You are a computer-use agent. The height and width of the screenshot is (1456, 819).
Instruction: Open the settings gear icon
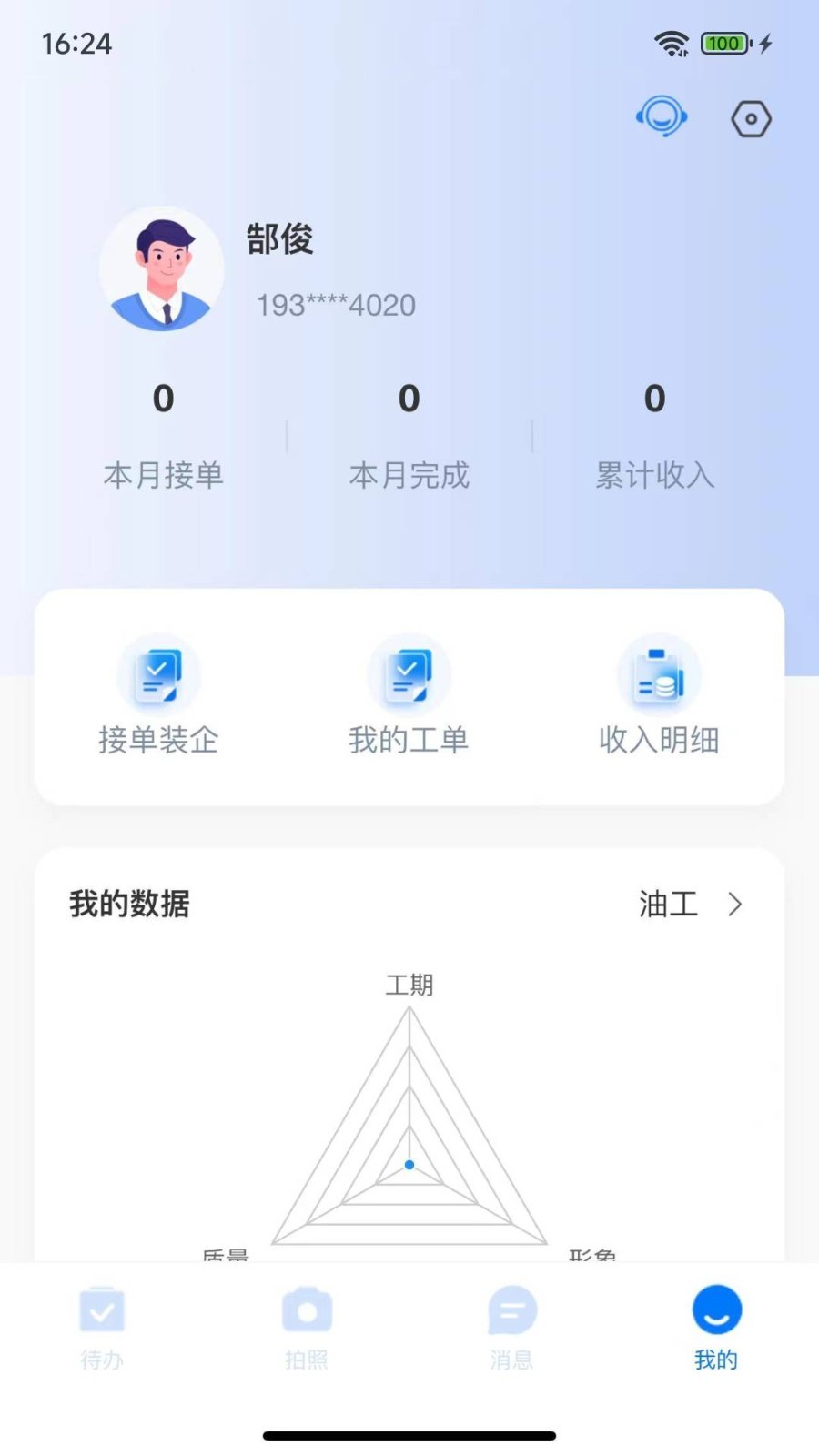pos(750,118)
